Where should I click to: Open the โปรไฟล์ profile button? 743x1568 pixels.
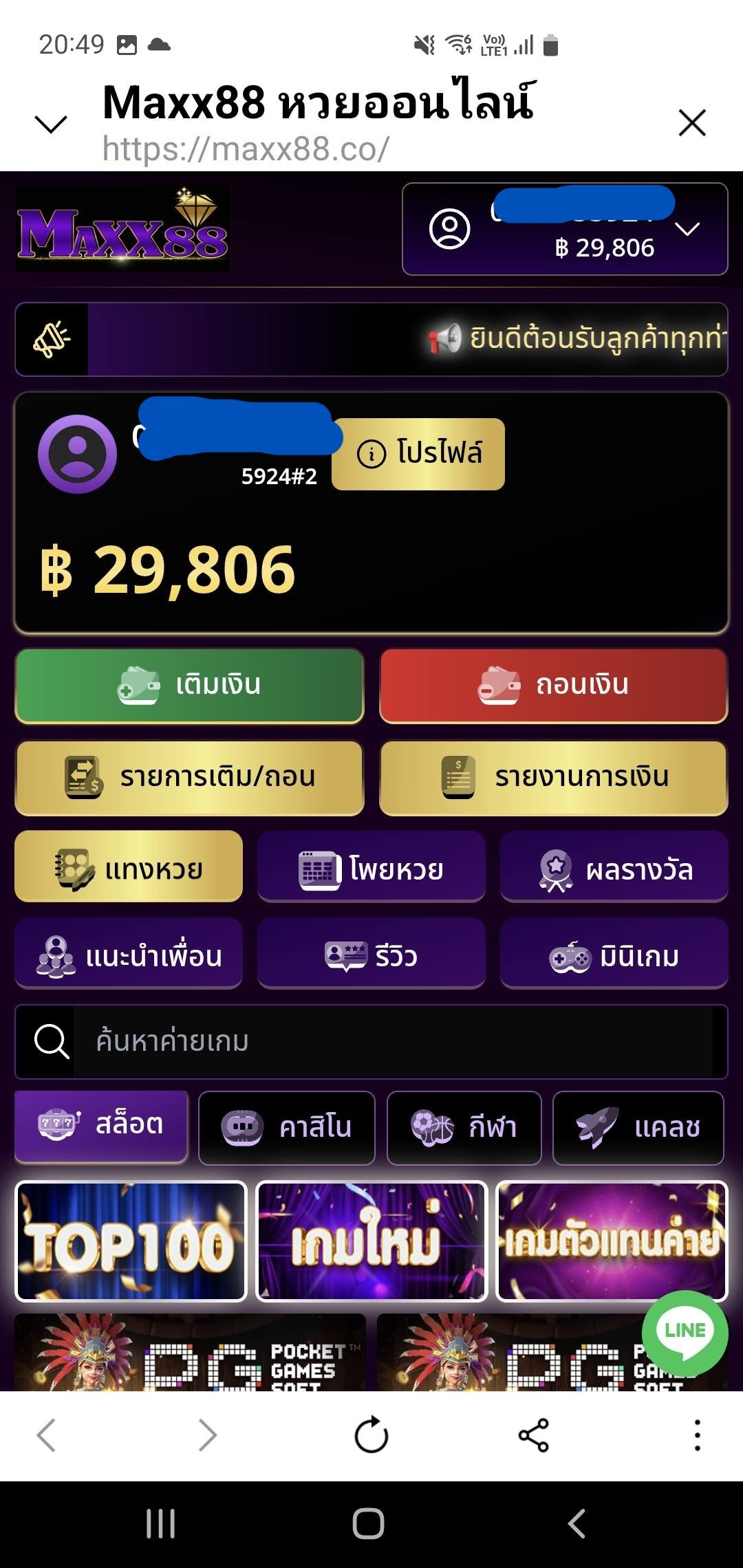click(x=418, y=454)
